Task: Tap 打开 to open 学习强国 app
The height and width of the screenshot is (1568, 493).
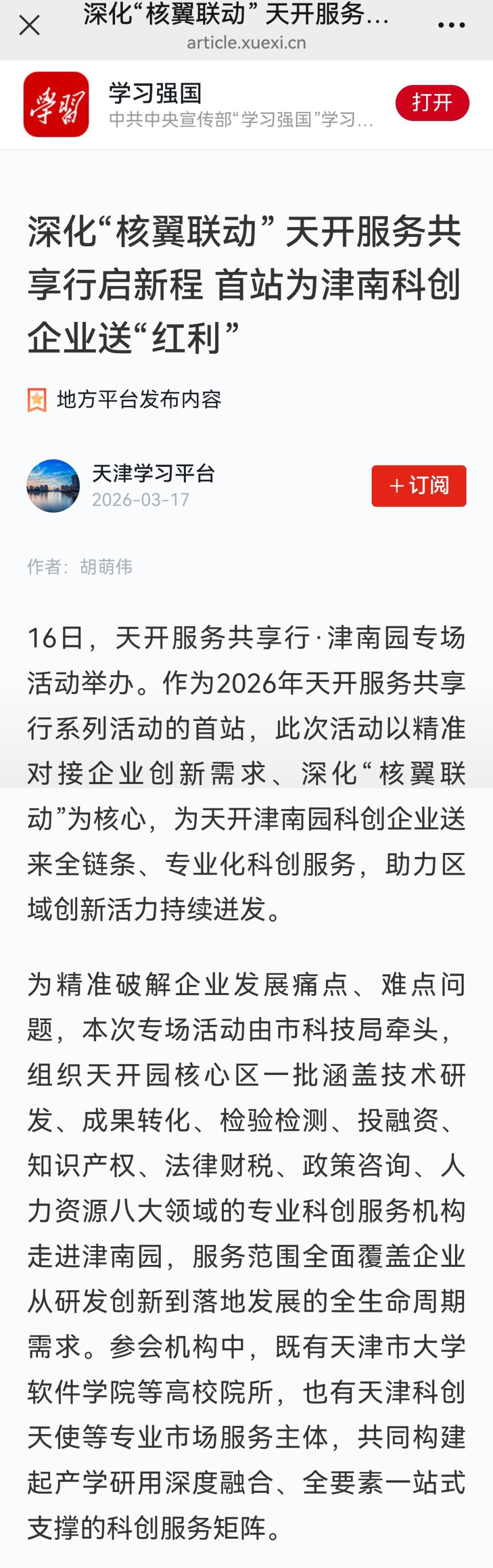Action: 431,103
